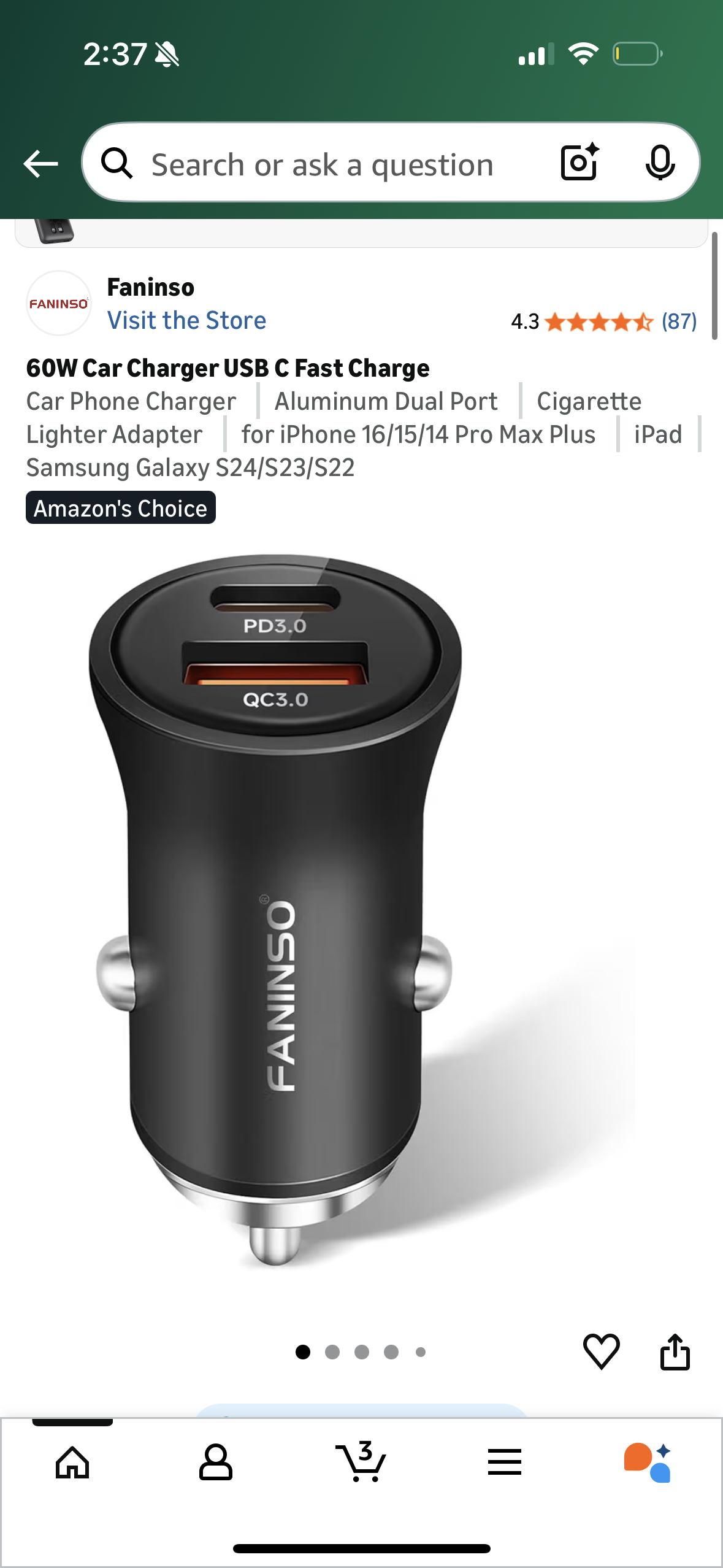The width and height of the screenshot is (723, 1568).
Task: Open camera lens search
Action: coord(580,163)
